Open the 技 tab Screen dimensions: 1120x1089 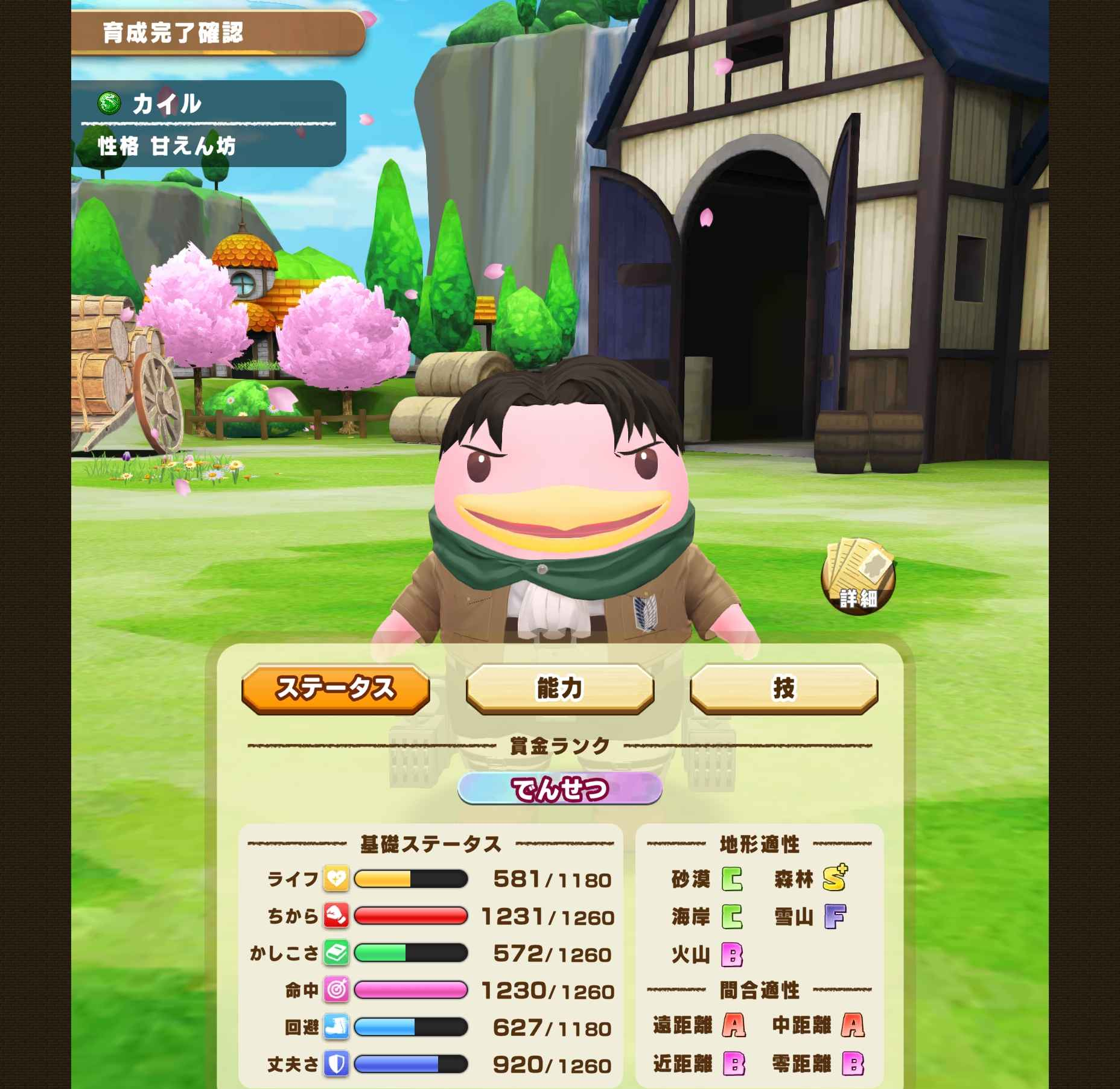[783, 688]
